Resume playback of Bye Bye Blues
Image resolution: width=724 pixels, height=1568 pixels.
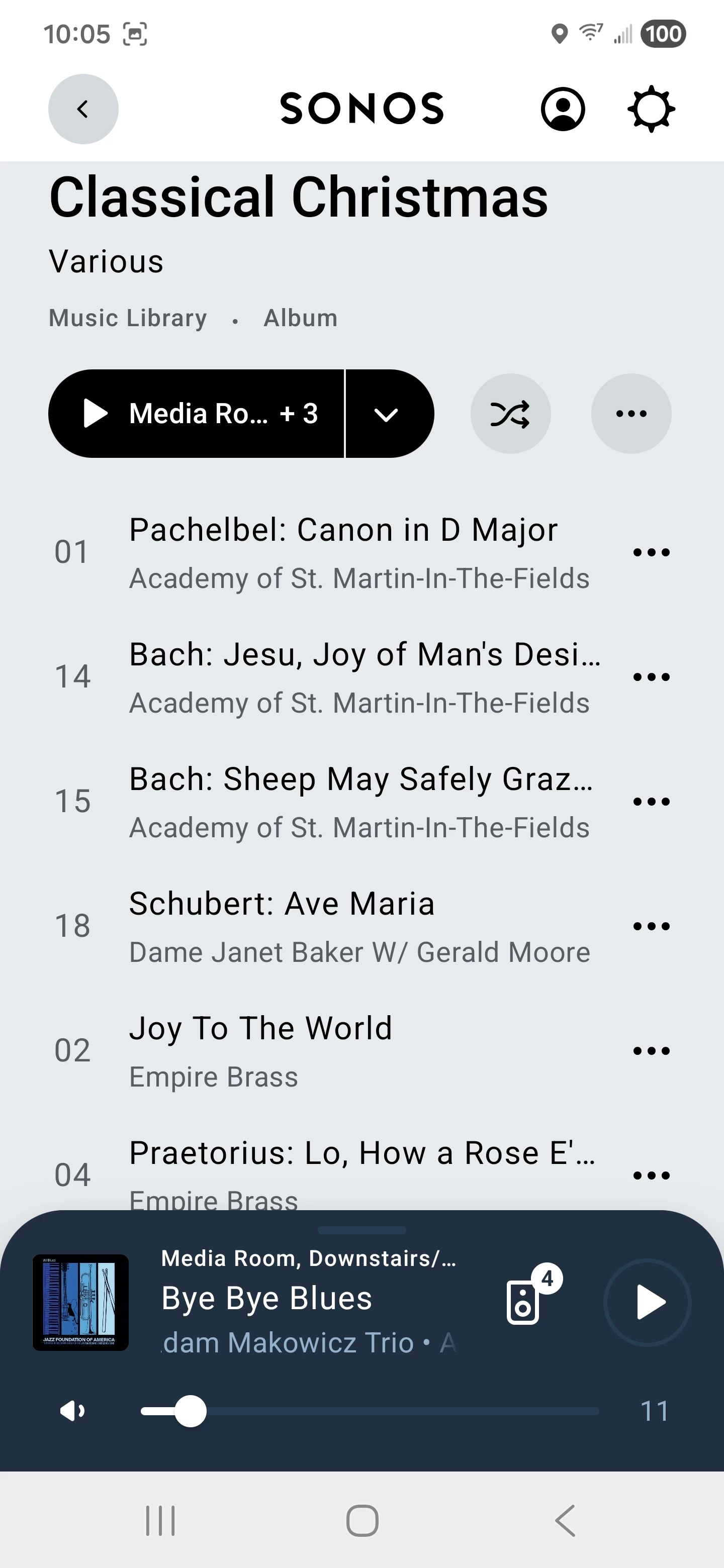pyautogui.click(x=647, y=1303)
